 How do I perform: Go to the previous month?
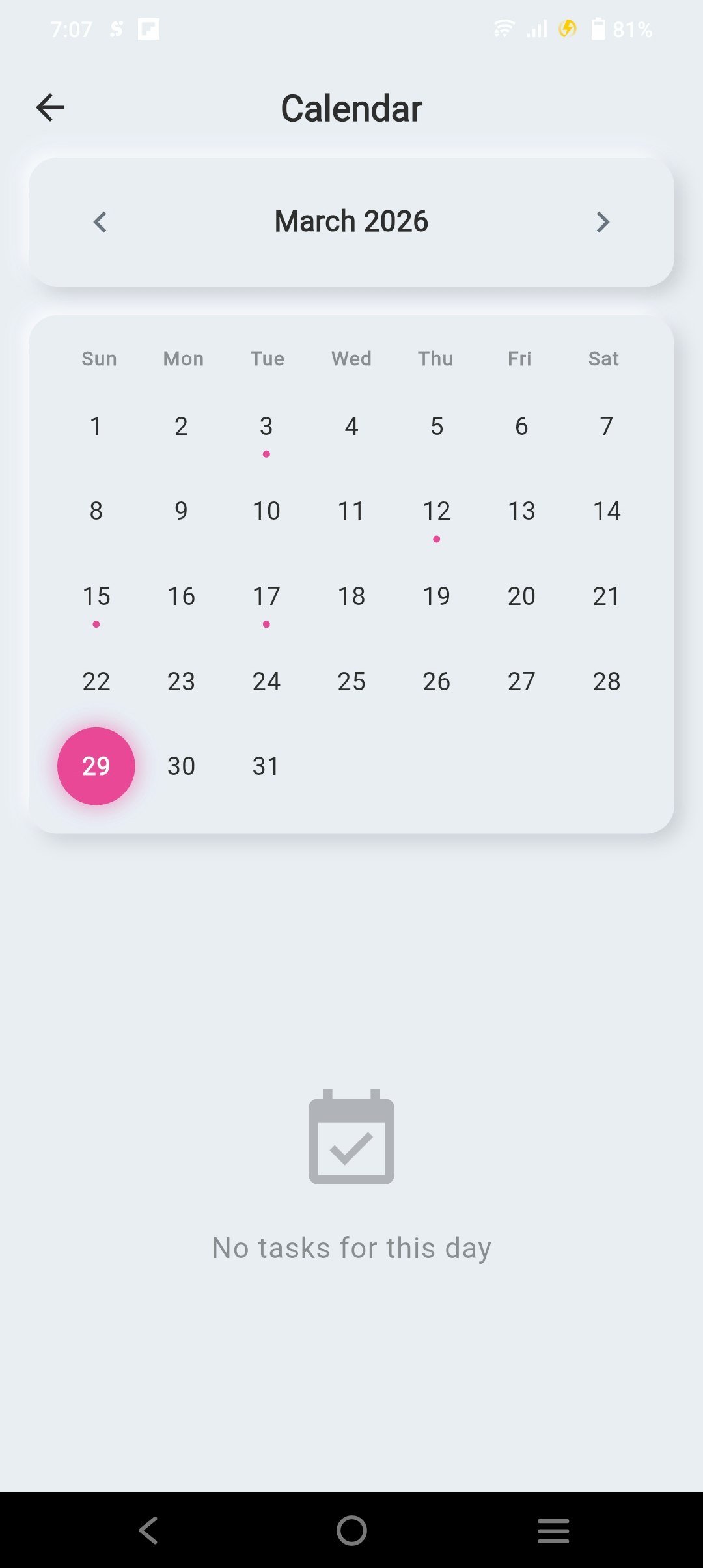pos(100,222)
